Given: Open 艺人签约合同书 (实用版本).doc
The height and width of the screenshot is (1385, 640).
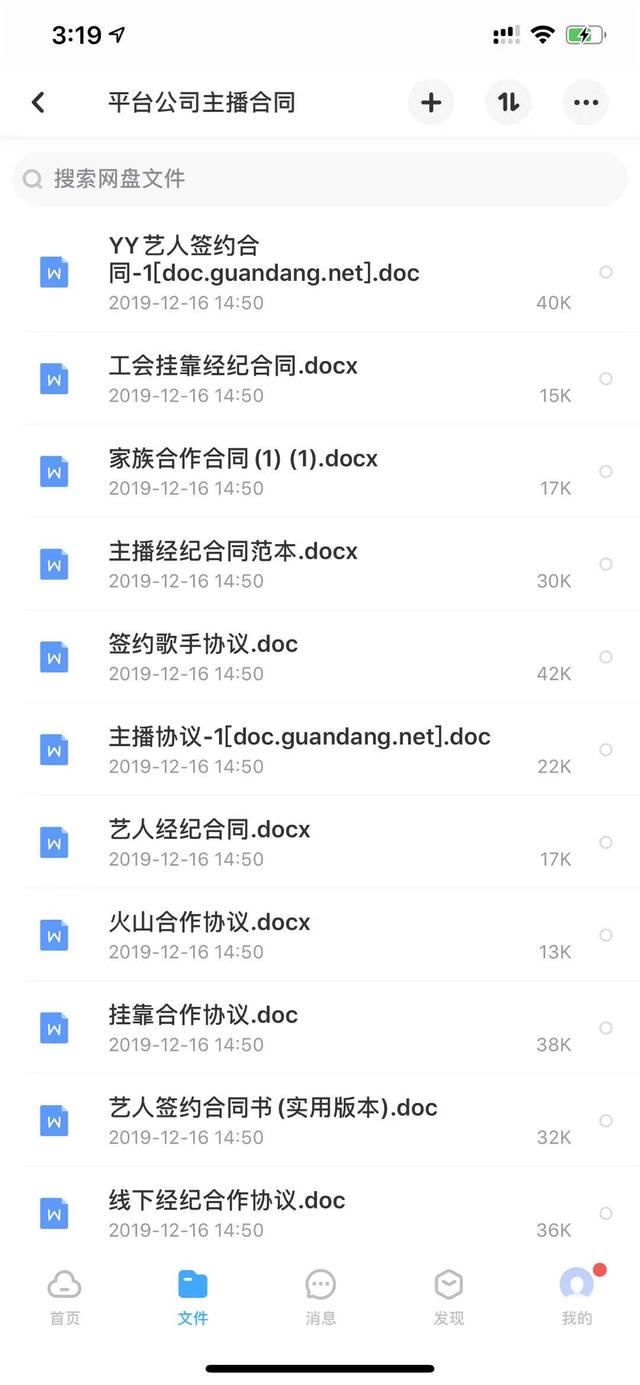Looking at the screenshot, I should pos(320,1121).
